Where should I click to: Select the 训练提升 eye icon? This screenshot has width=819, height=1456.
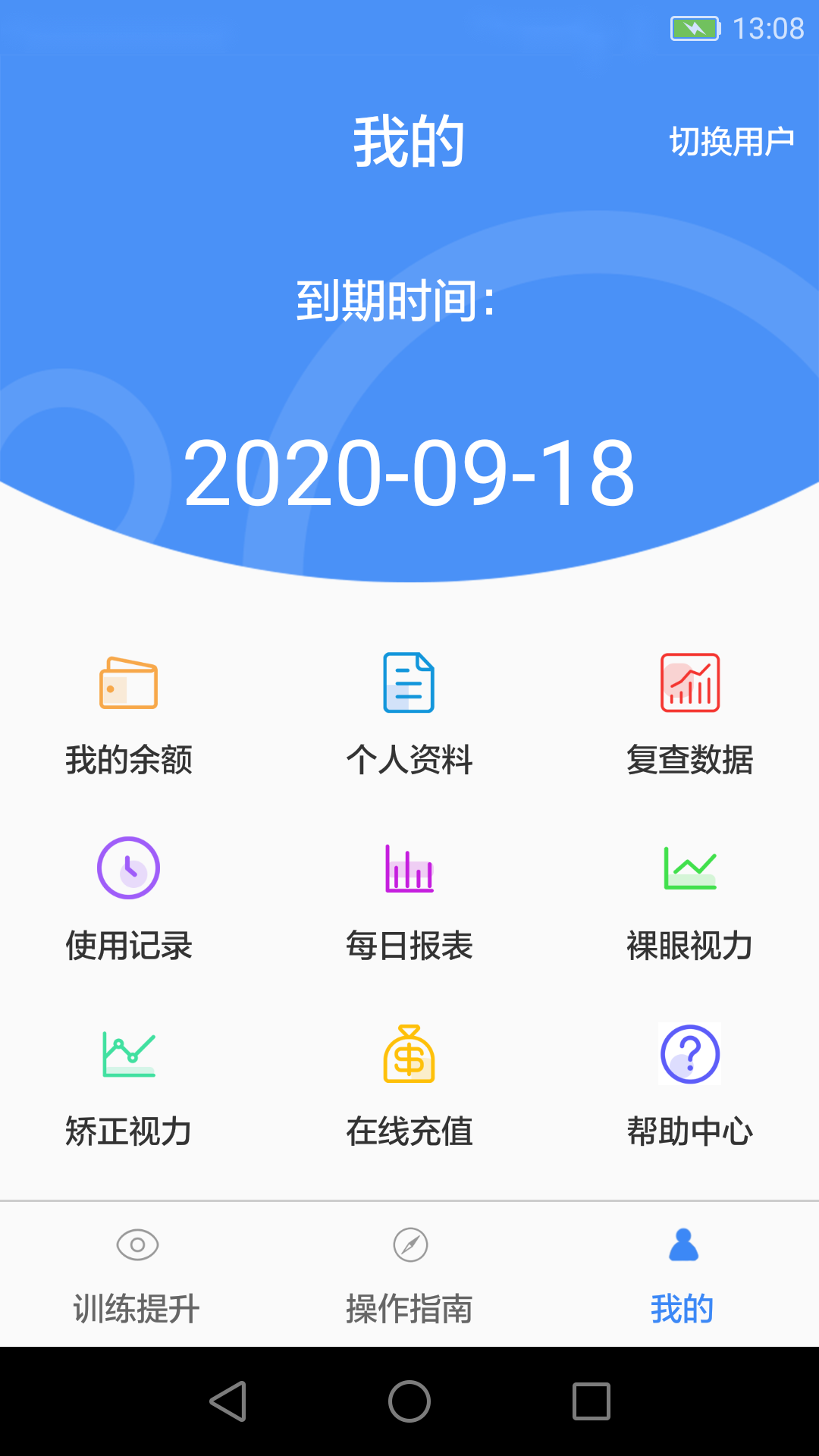(135, 1246)
